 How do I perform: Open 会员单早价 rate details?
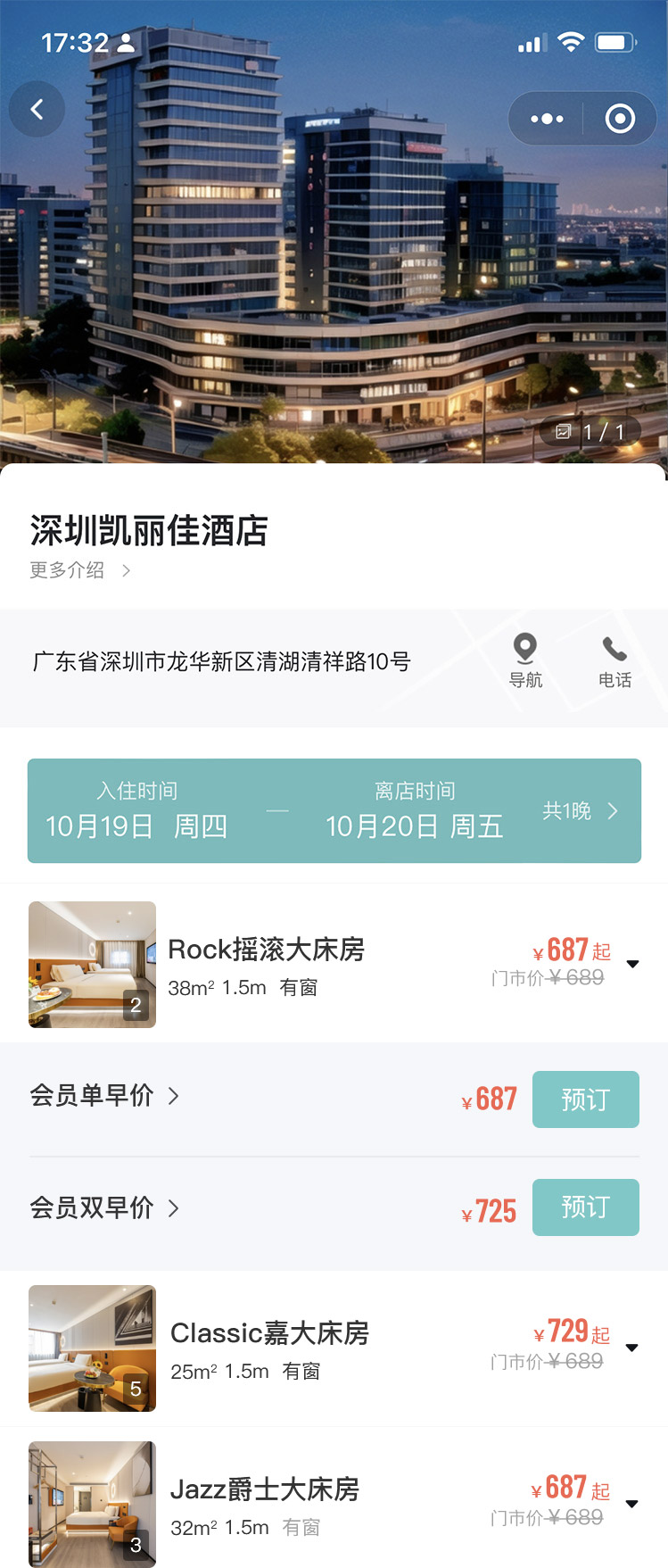(104, 1096)
